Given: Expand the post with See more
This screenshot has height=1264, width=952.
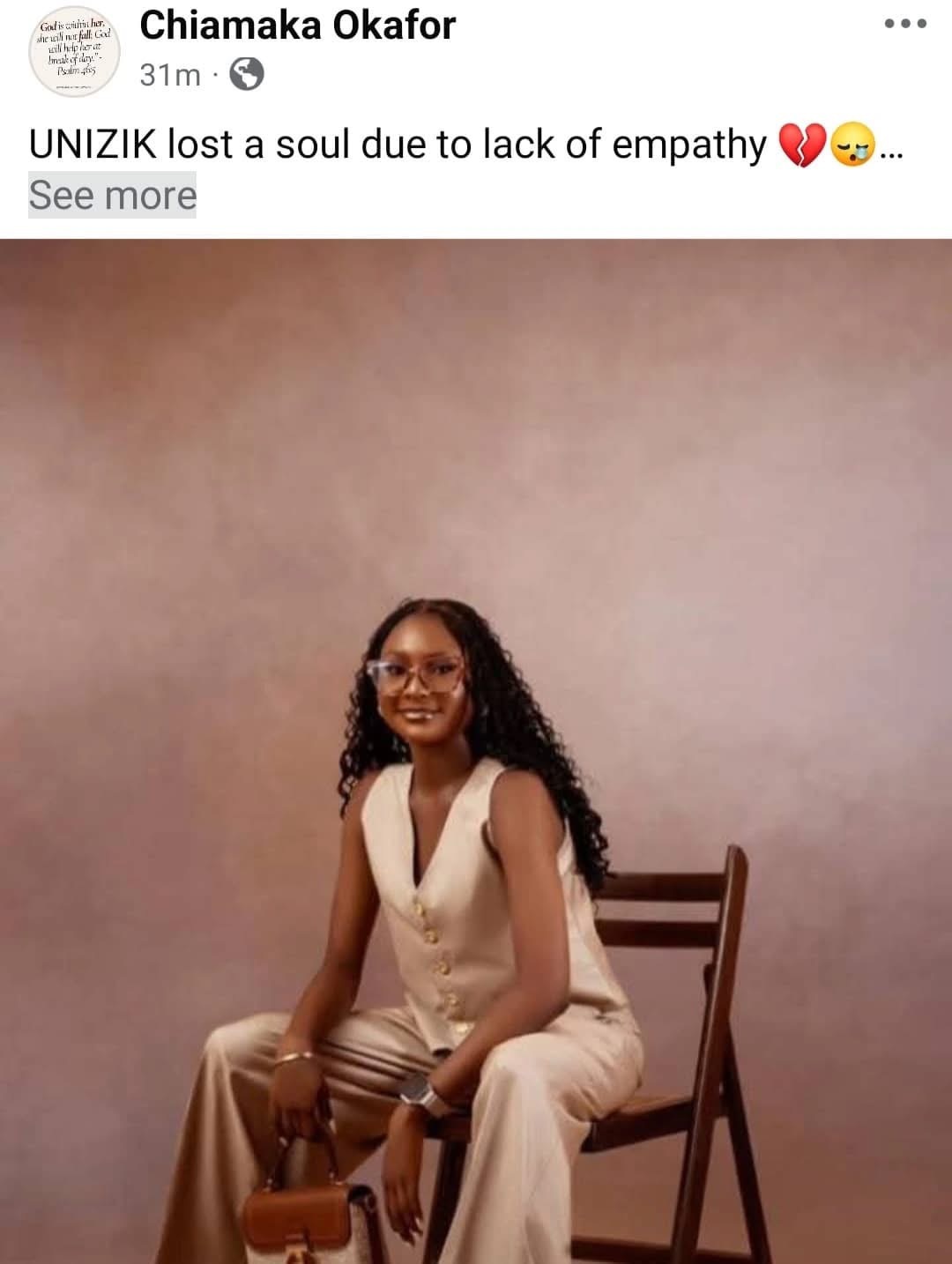Looking at the screenshot, I should 112,195.
